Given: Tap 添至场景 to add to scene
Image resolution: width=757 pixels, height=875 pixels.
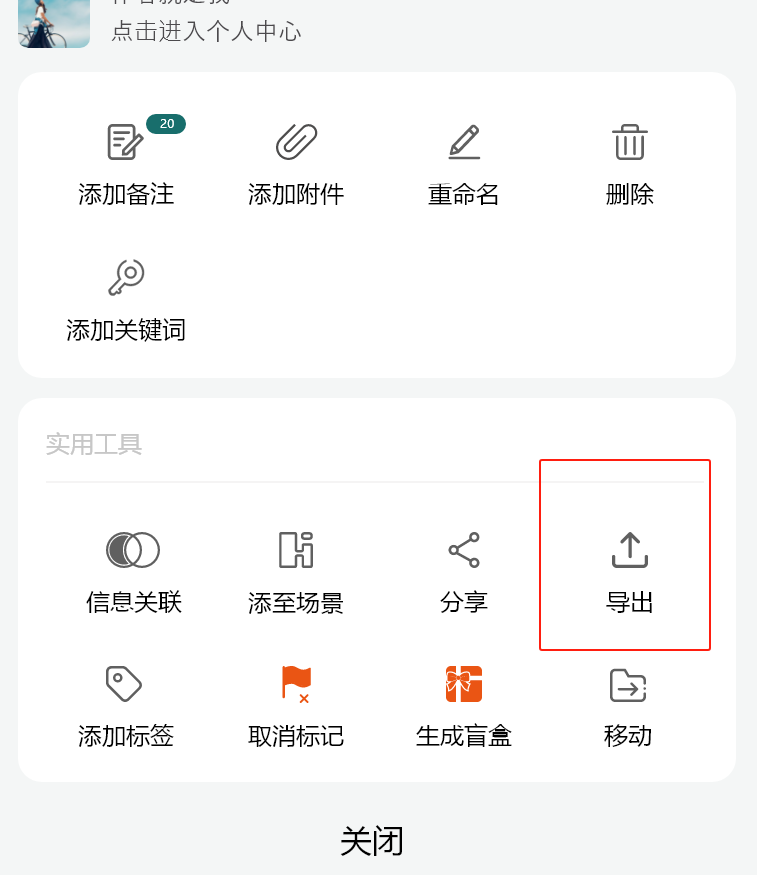Looking at the screenshot, I should click(x=296, y=572).
